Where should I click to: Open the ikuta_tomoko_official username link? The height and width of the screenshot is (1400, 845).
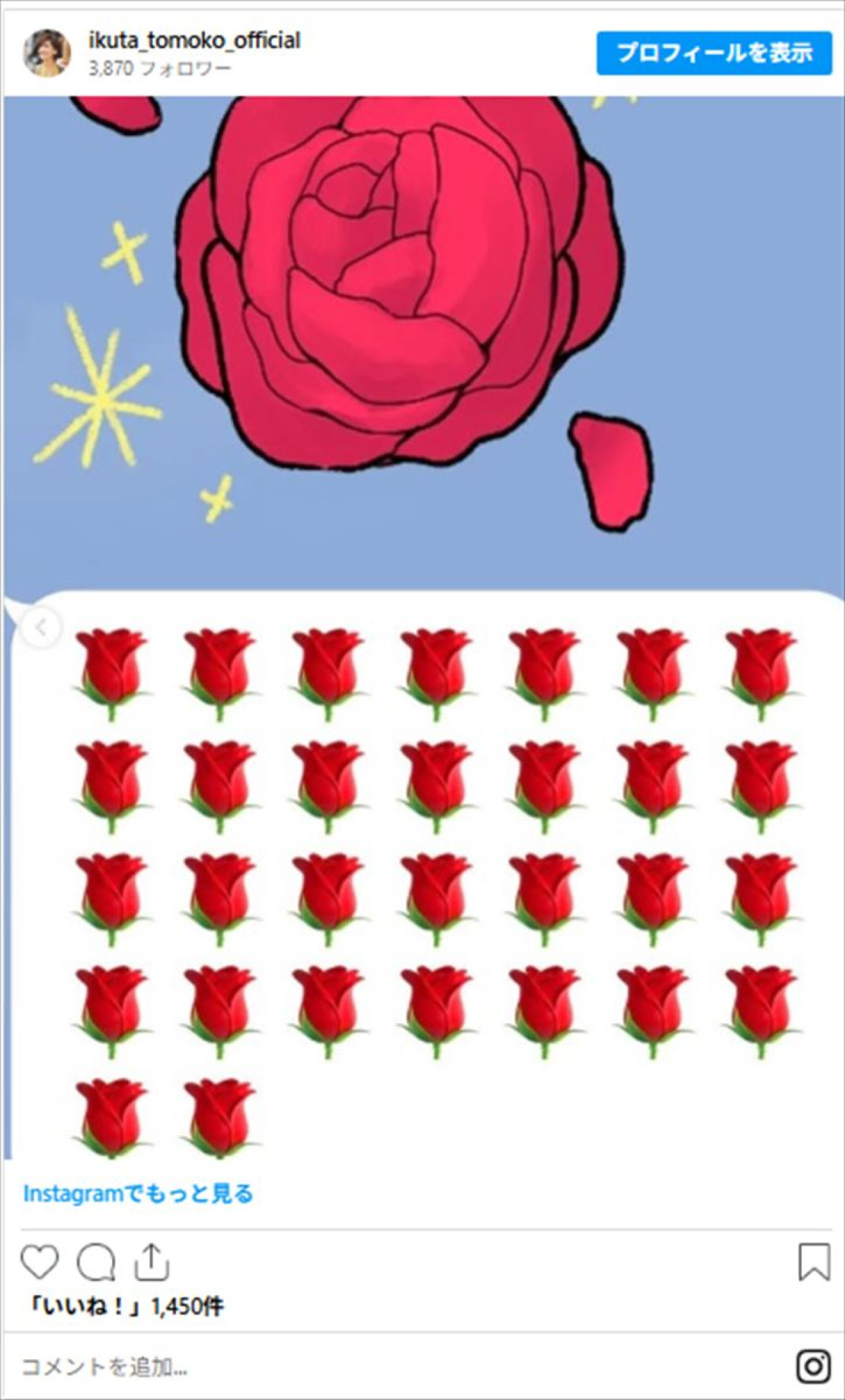pos(194,41)
